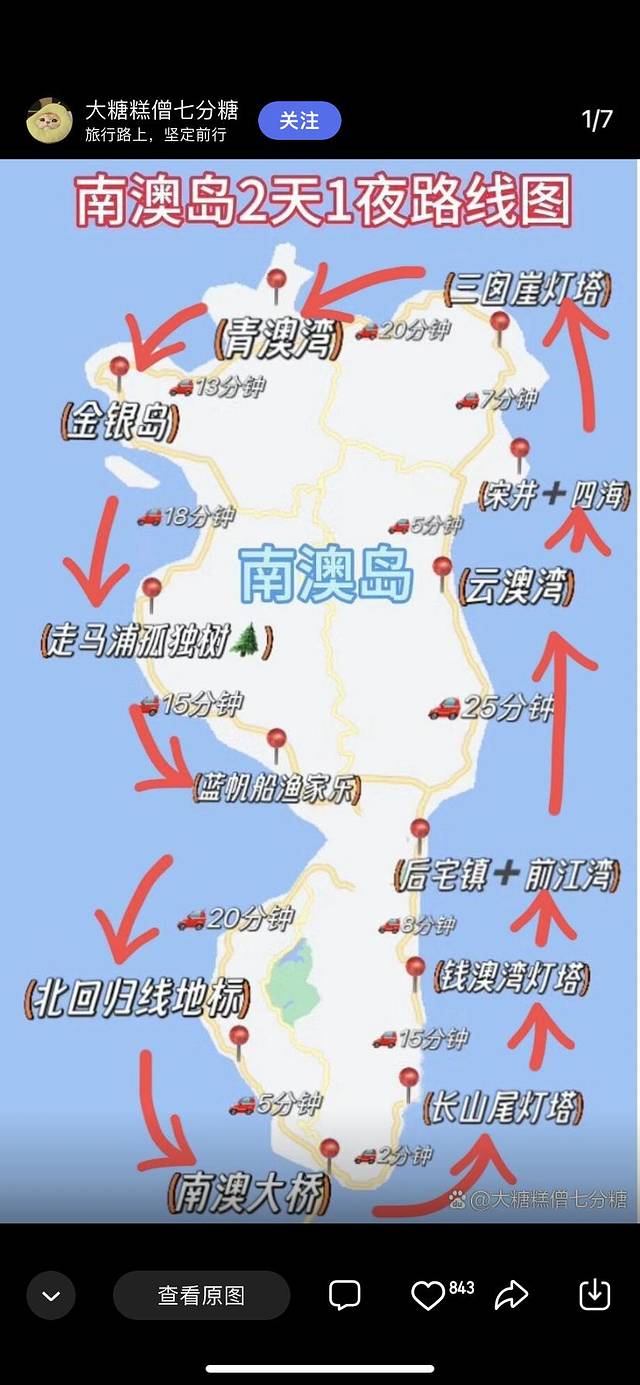The width and height of the screenshot is (640, 1385).
Task: Open the 南澳岛 route map image
Action: click(320, 690)
